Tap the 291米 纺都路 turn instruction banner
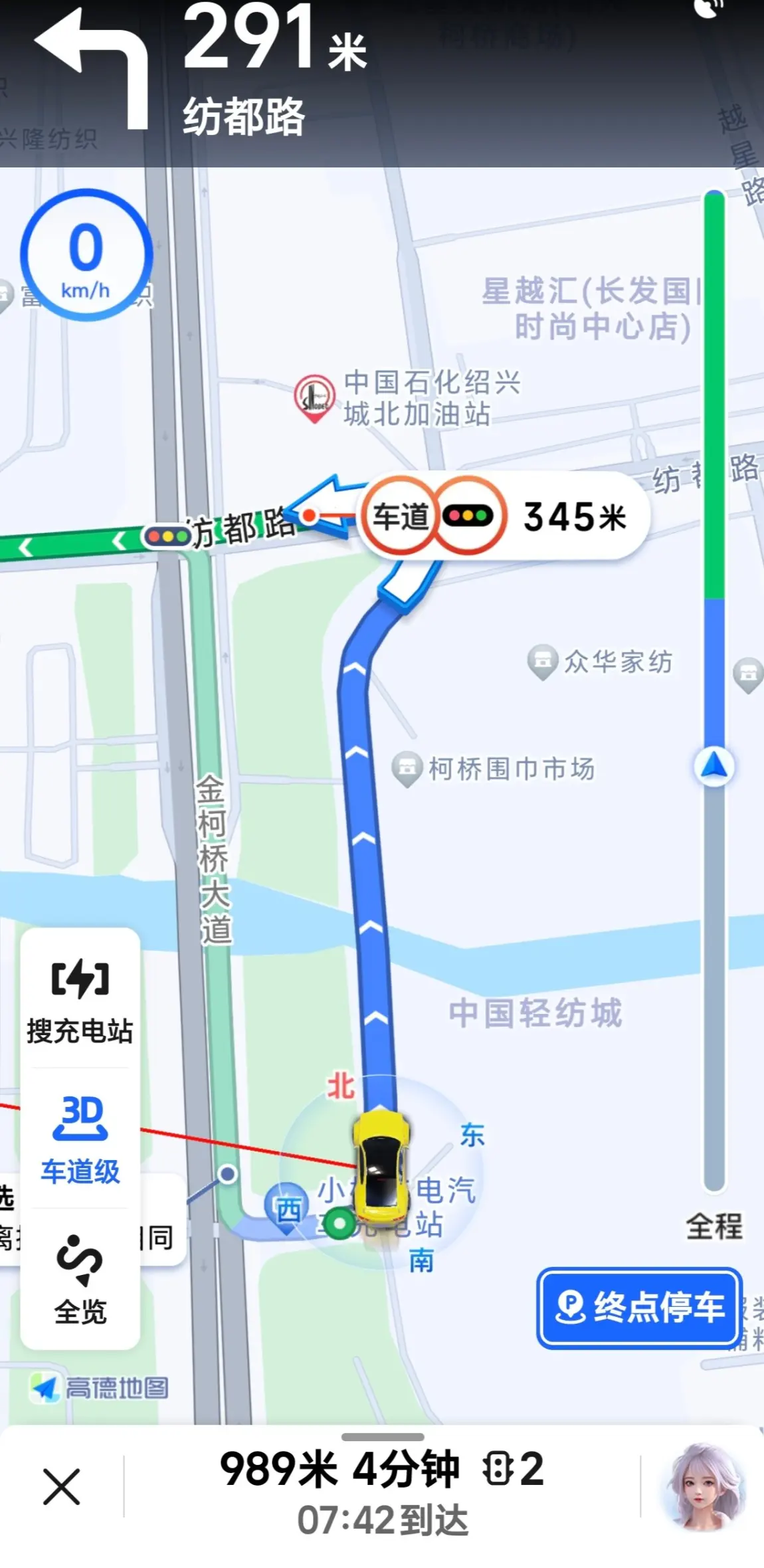Viewport: 764px width, 1568px height. pyautogui.click(x=382, y=83)
